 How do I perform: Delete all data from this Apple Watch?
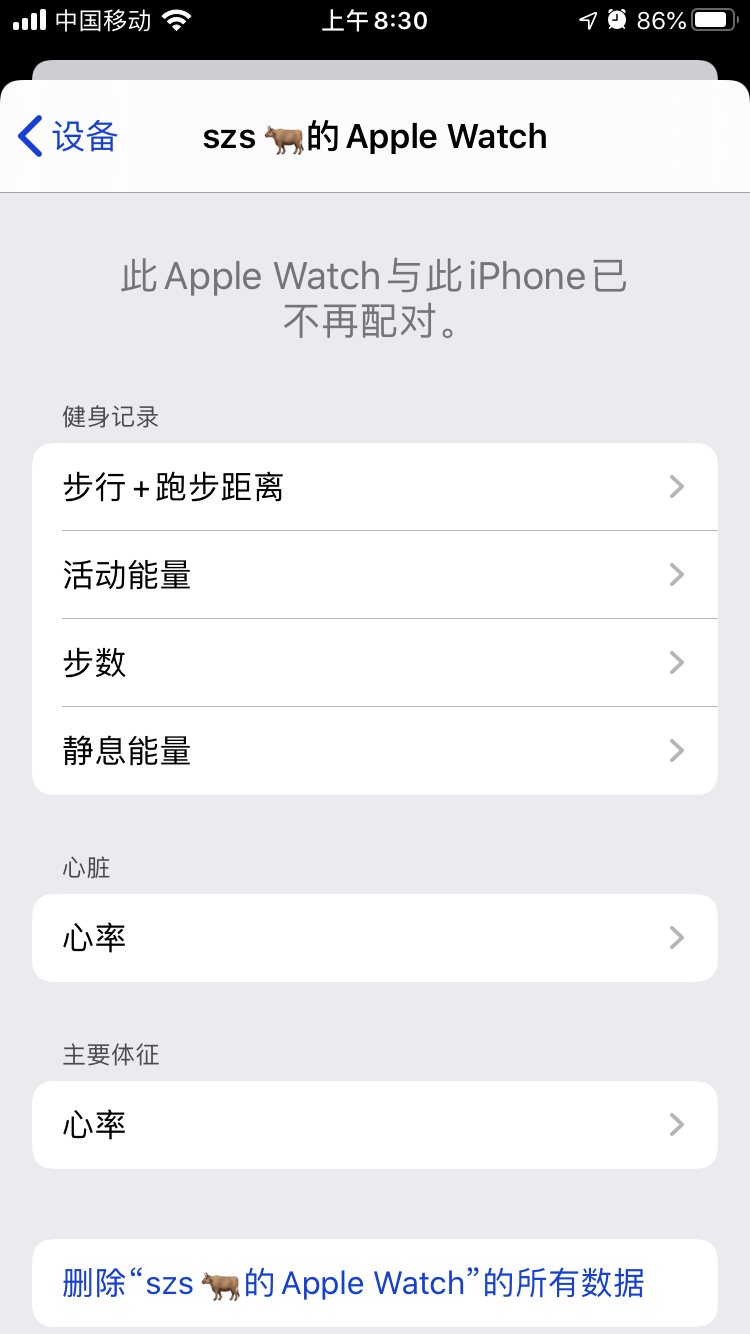(x=354, y=1283)
